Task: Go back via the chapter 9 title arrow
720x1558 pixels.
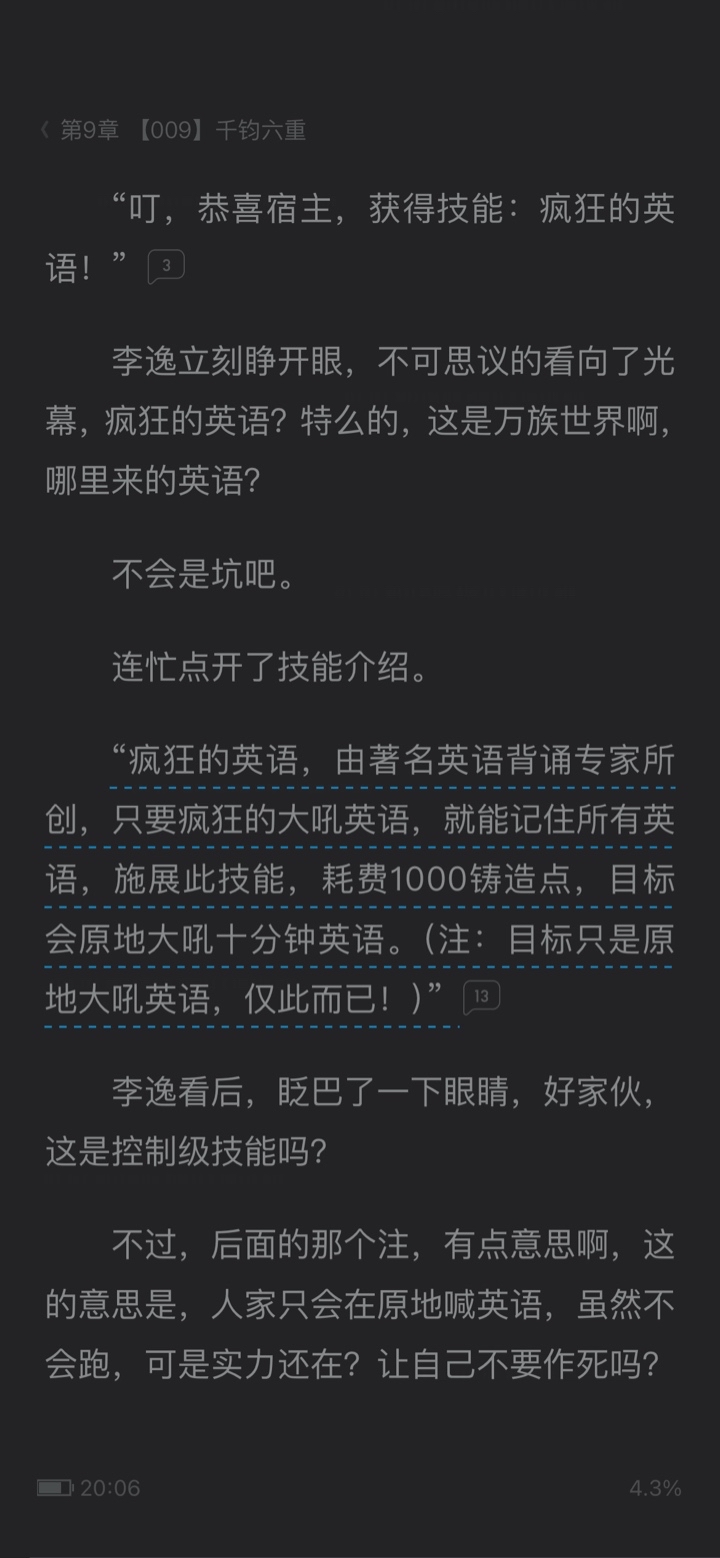Action: point(45,130)
